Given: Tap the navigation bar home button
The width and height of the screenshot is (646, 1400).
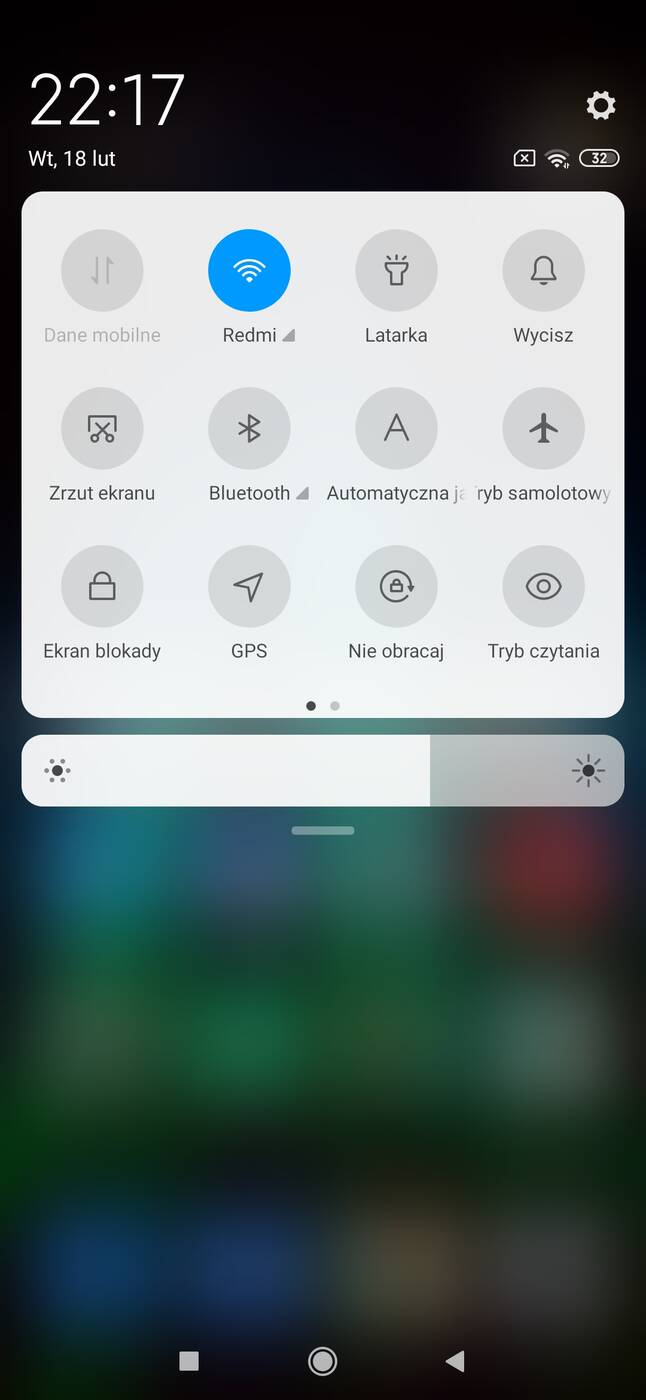Looking at the screenshot, I should click(x=322, y=1360).
